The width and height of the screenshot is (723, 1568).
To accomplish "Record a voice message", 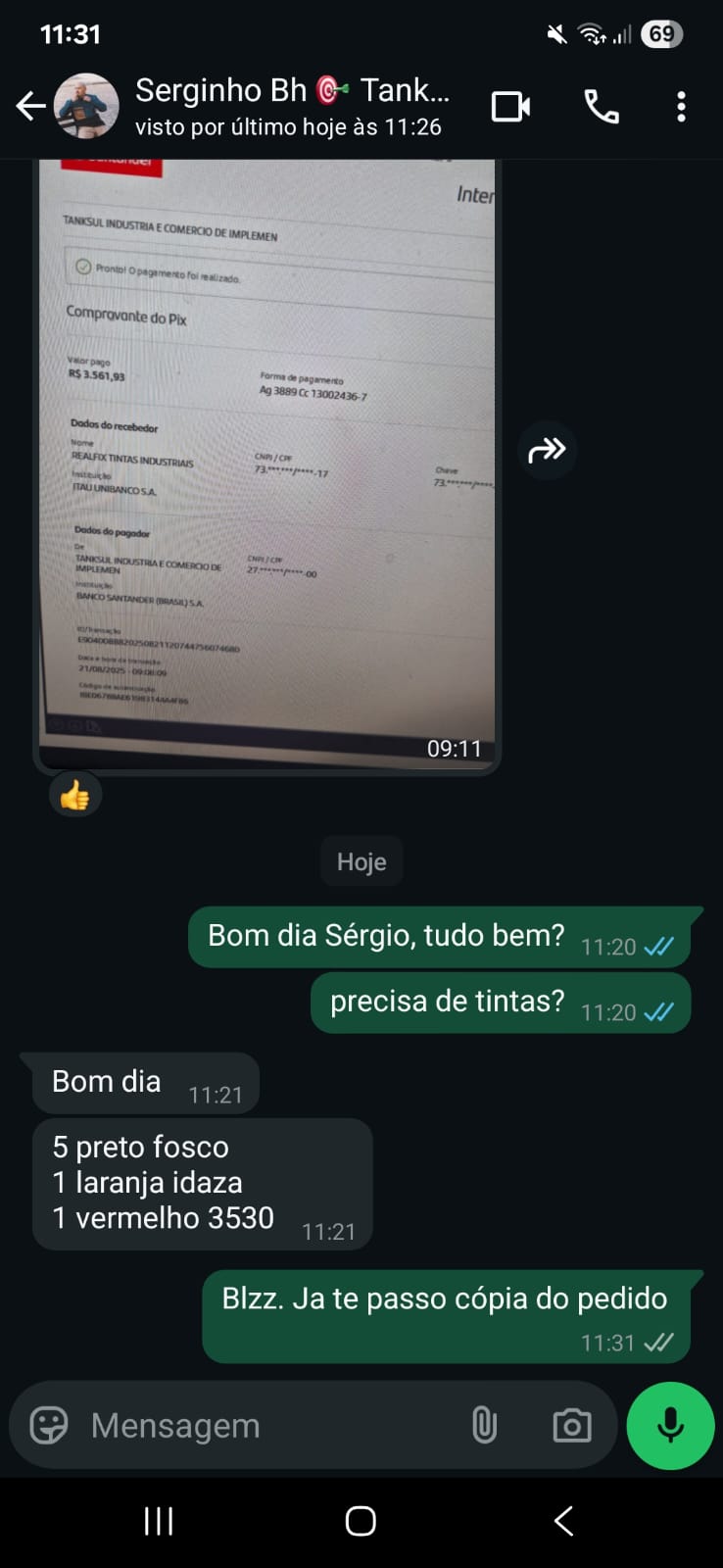I will [x=670, y=1425].
